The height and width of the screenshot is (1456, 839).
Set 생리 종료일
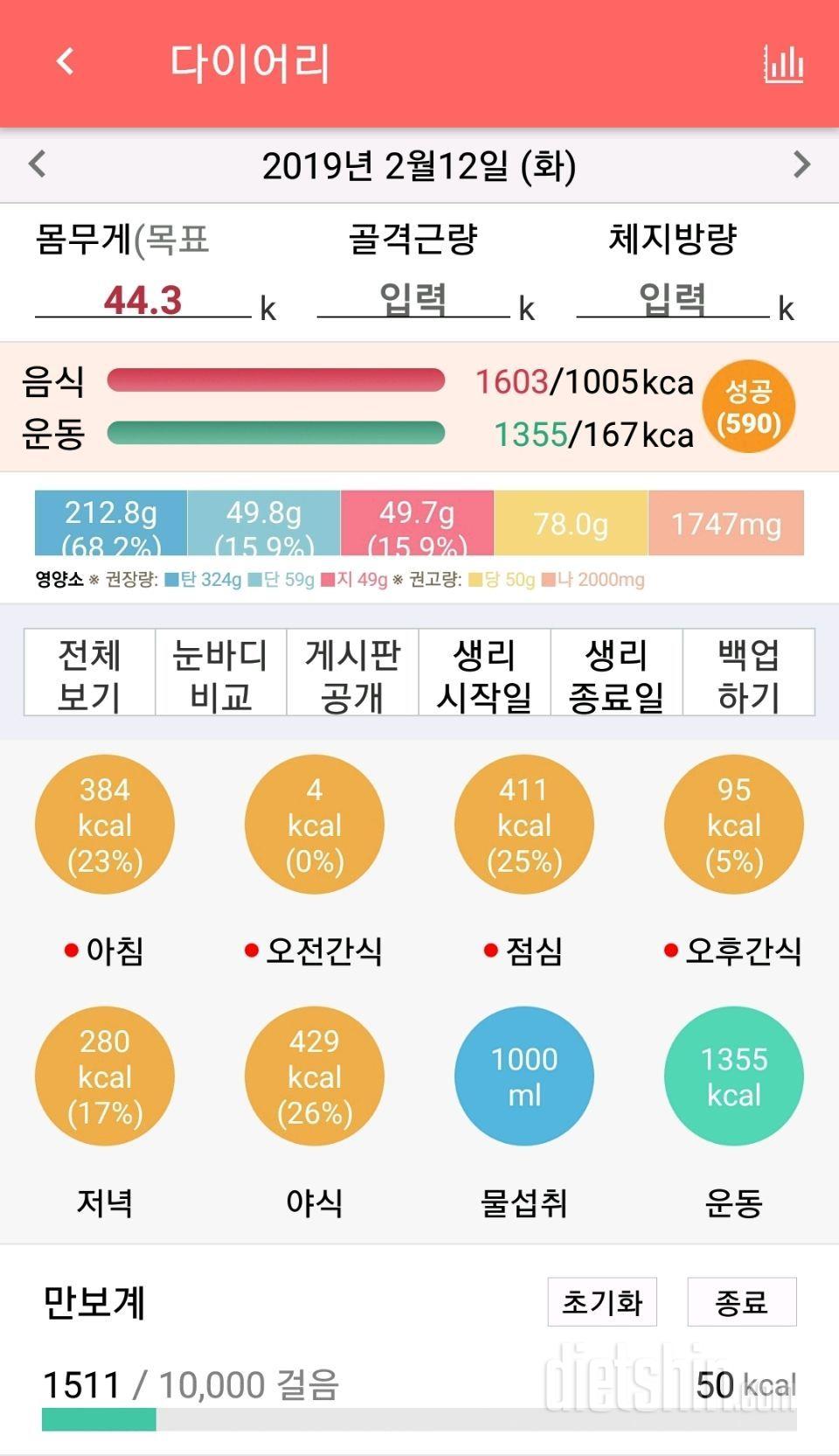click(x=616, y=673)
